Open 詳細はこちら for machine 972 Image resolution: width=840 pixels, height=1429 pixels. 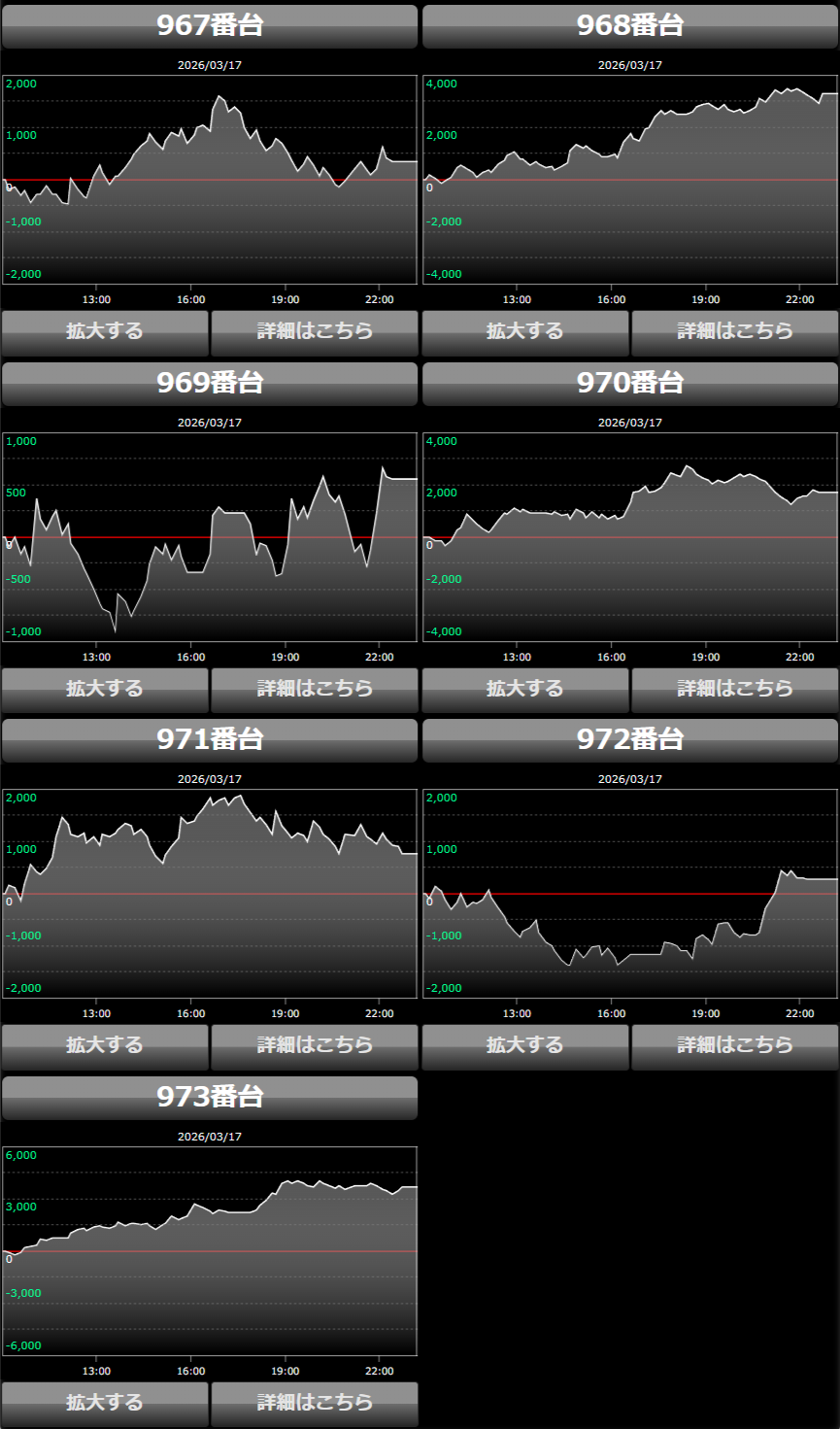735,1046
